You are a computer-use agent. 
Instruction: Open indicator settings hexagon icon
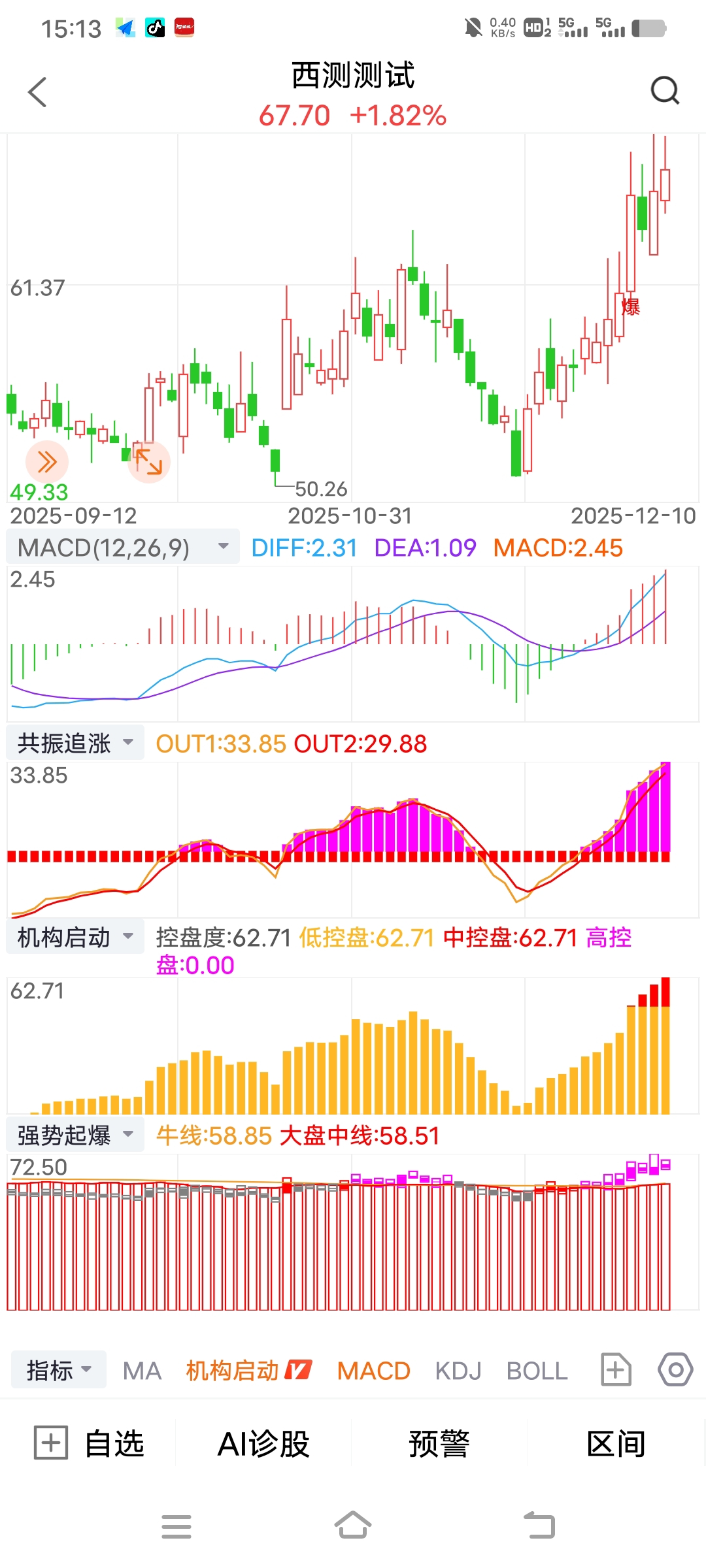(675, 1370)
